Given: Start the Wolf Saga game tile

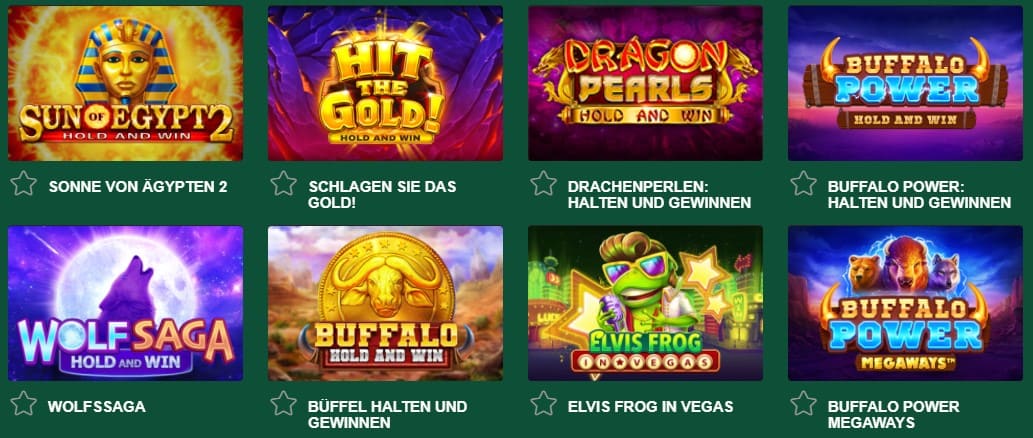Looking at the screenshot, I should [x=125, y=303].
